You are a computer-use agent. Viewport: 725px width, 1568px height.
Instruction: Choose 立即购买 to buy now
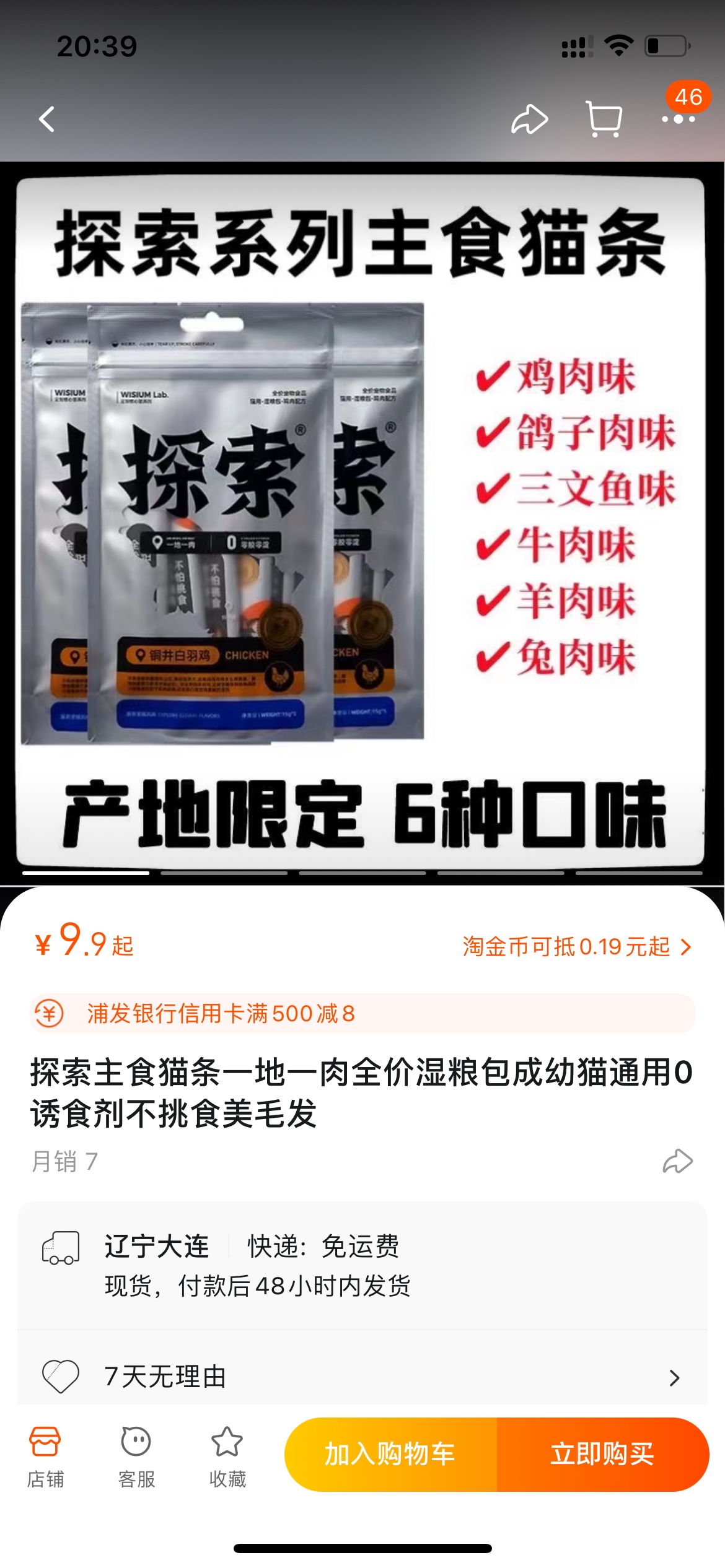tap(602, 1454)
